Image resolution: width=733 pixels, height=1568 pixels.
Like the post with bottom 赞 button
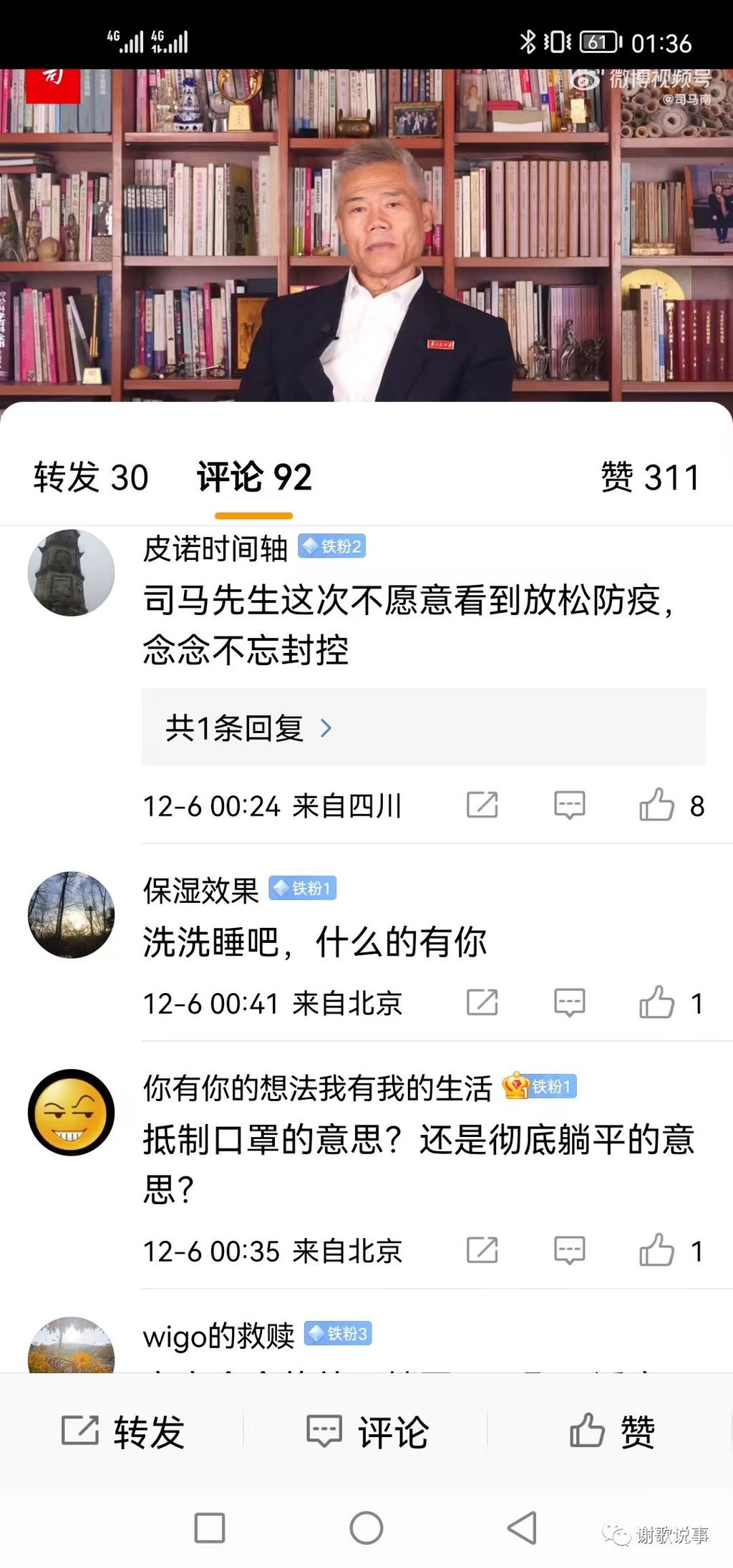tap(611, 1432)
